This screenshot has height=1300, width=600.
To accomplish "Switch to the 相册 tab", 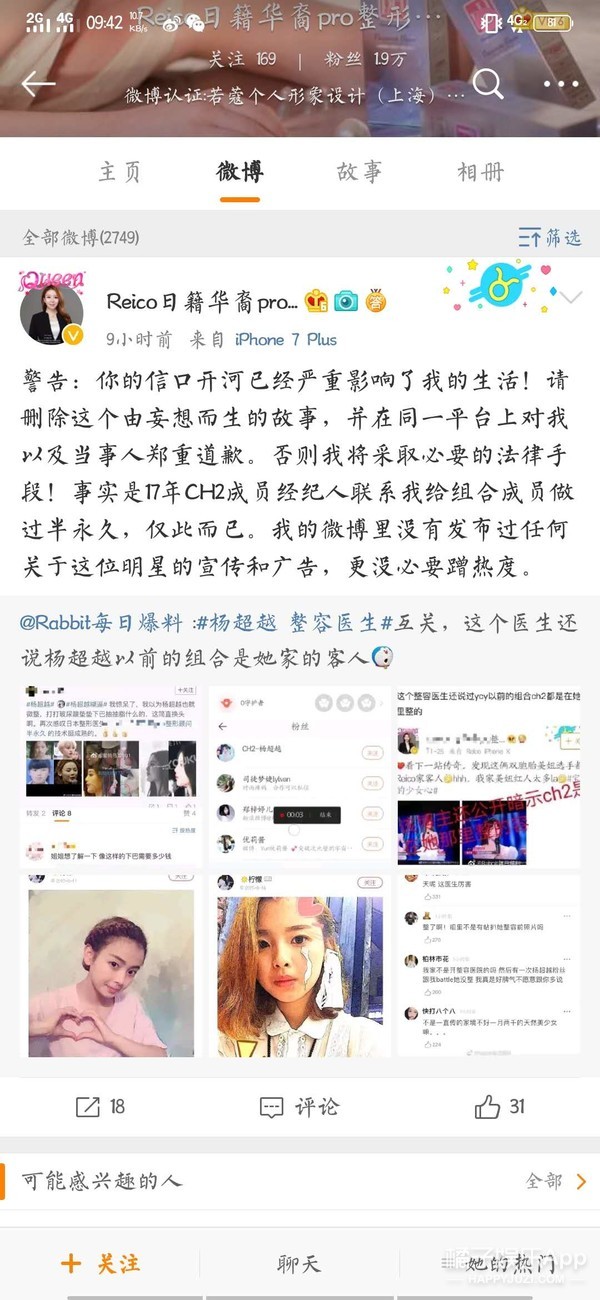I will [480, 172].
